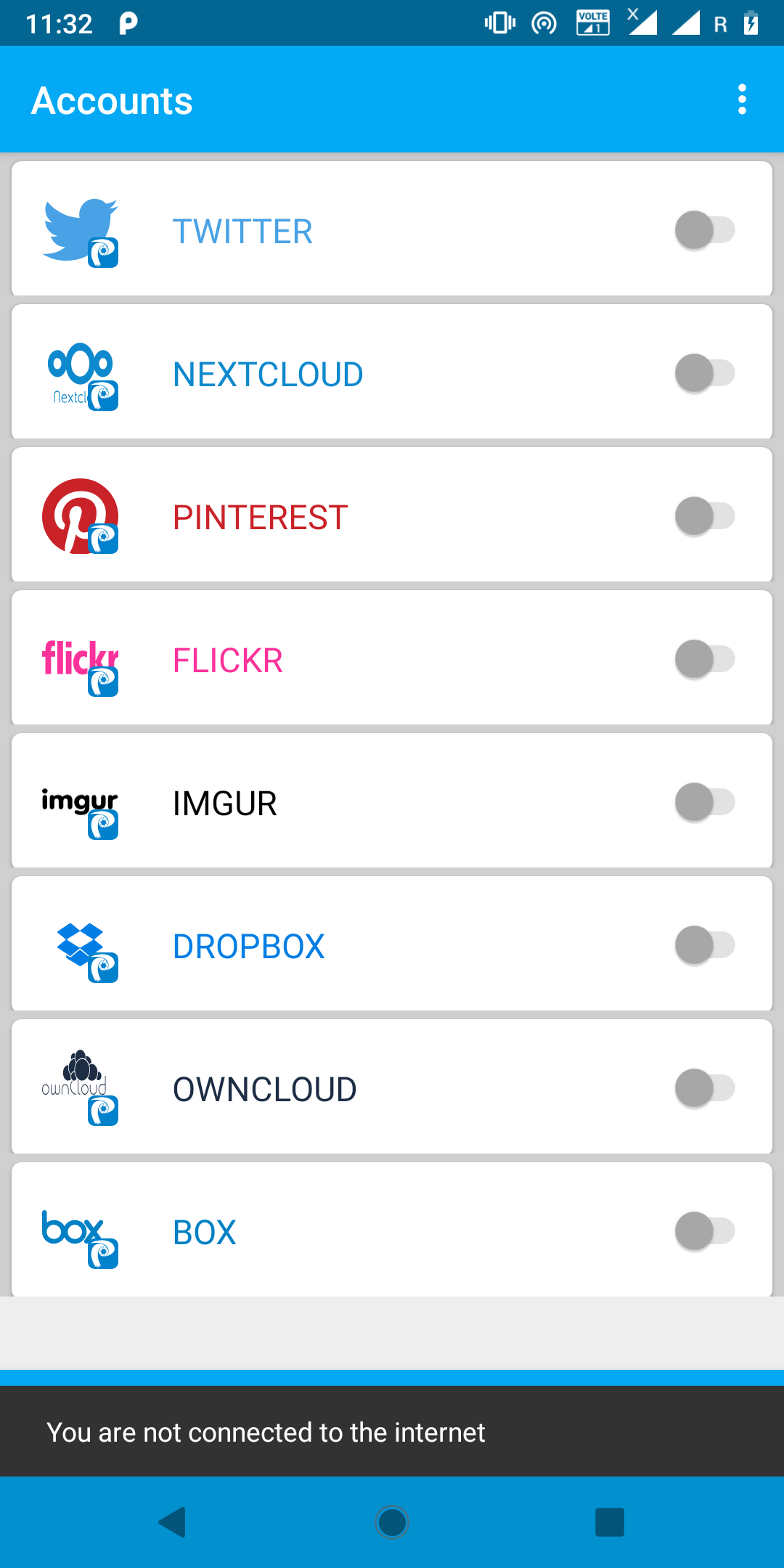Toggle the Pinterest account switch
784x1568 pixels.
pos(704,516)
